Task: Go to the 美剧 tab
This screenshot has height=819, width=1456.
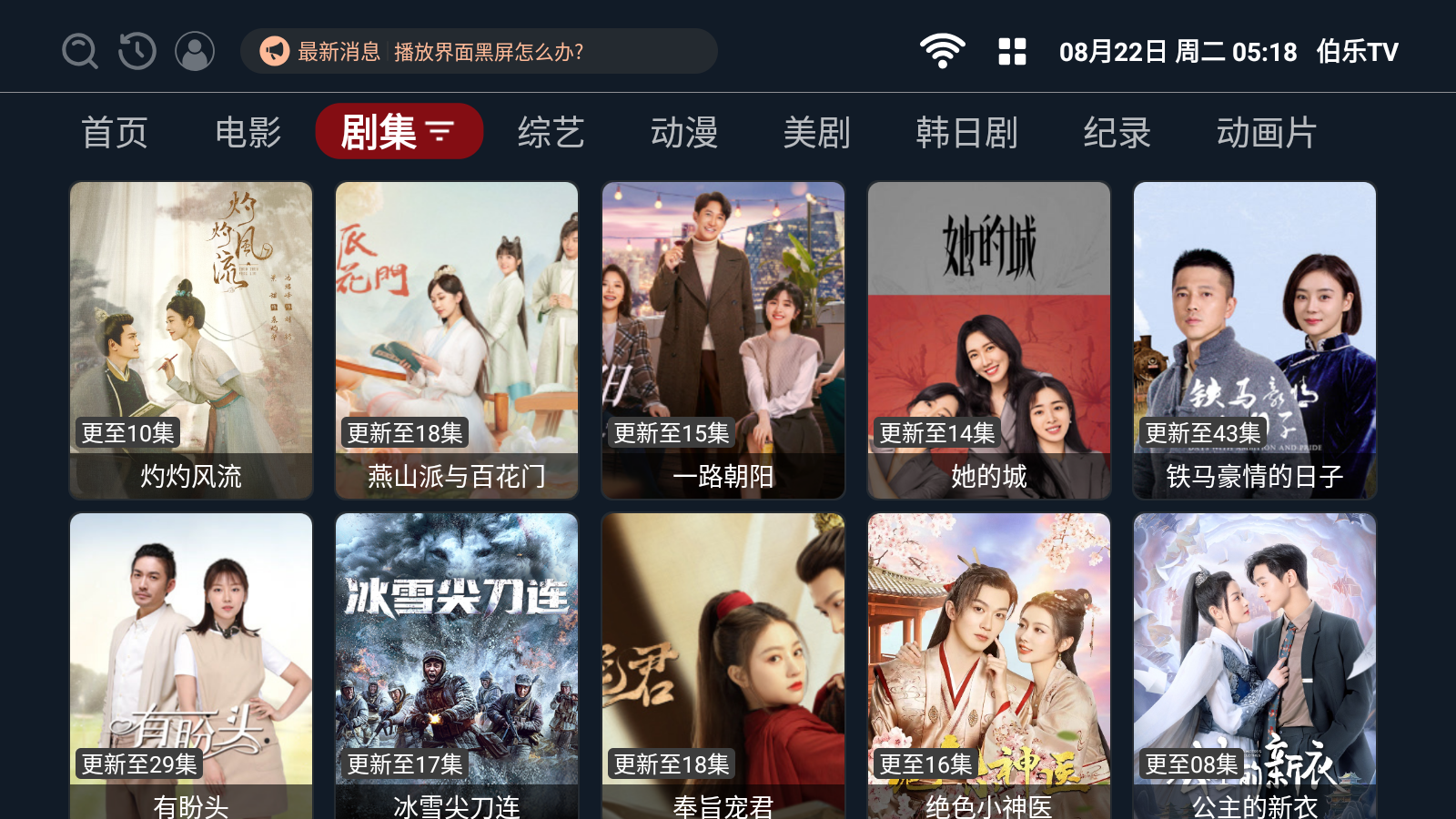Action: pyautogui.click(x=817, y=132)
